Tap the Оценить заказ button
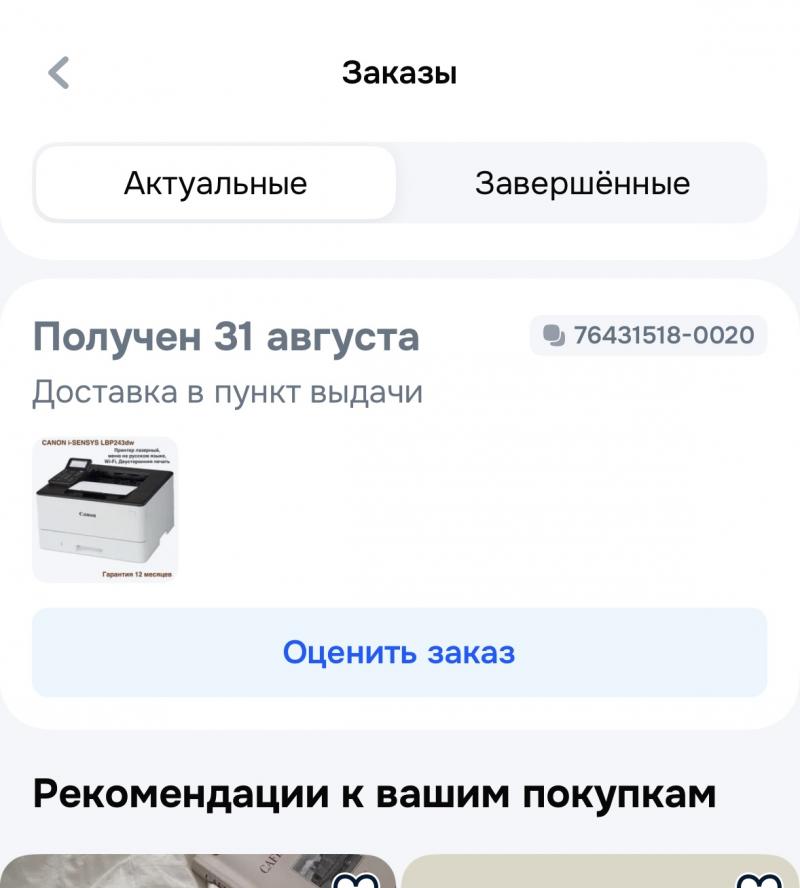This screenshot has width=800, height=888. coord(399,653)
